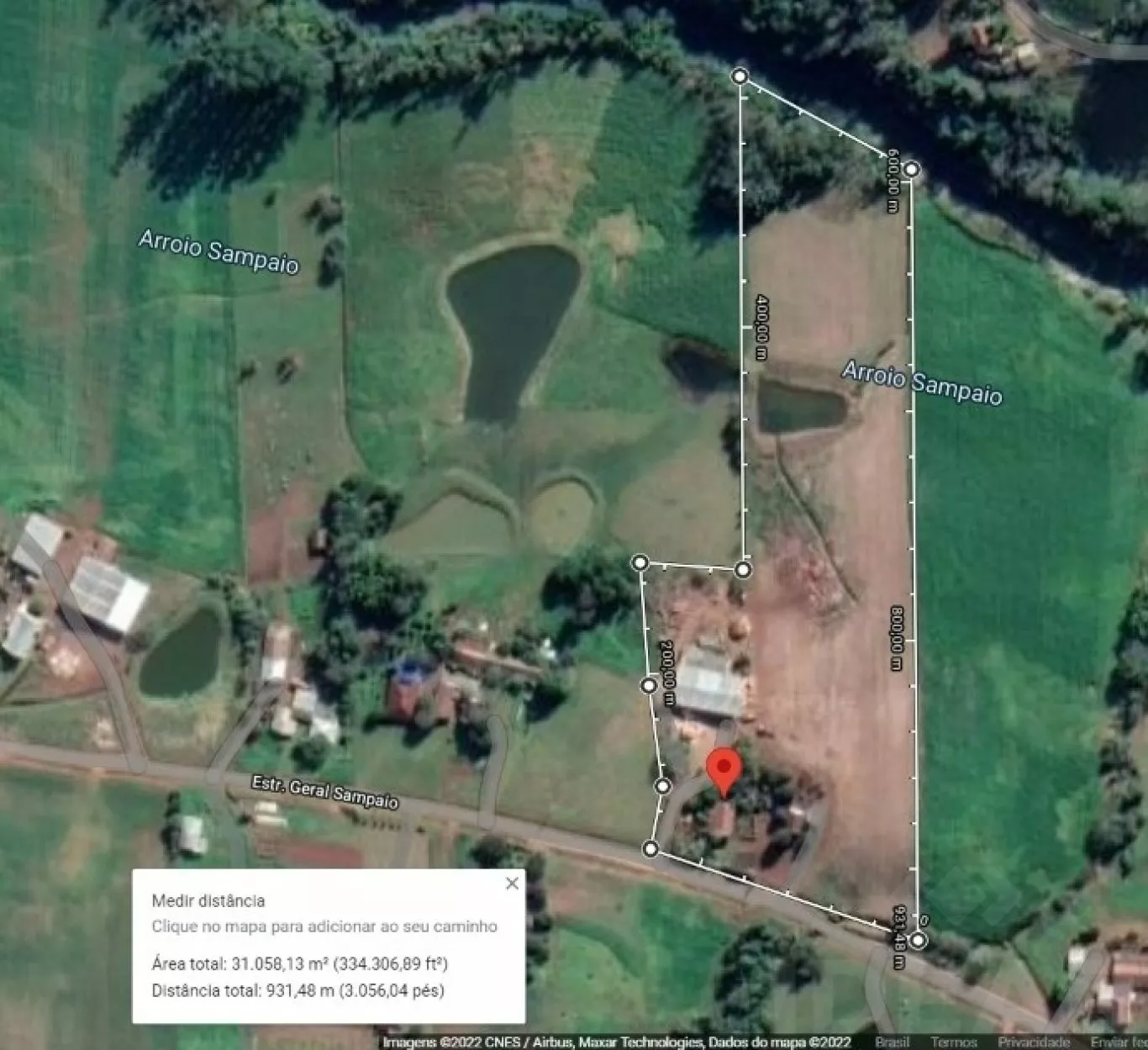
Task: Close the Medir distância panel
Action: (512, 883)
